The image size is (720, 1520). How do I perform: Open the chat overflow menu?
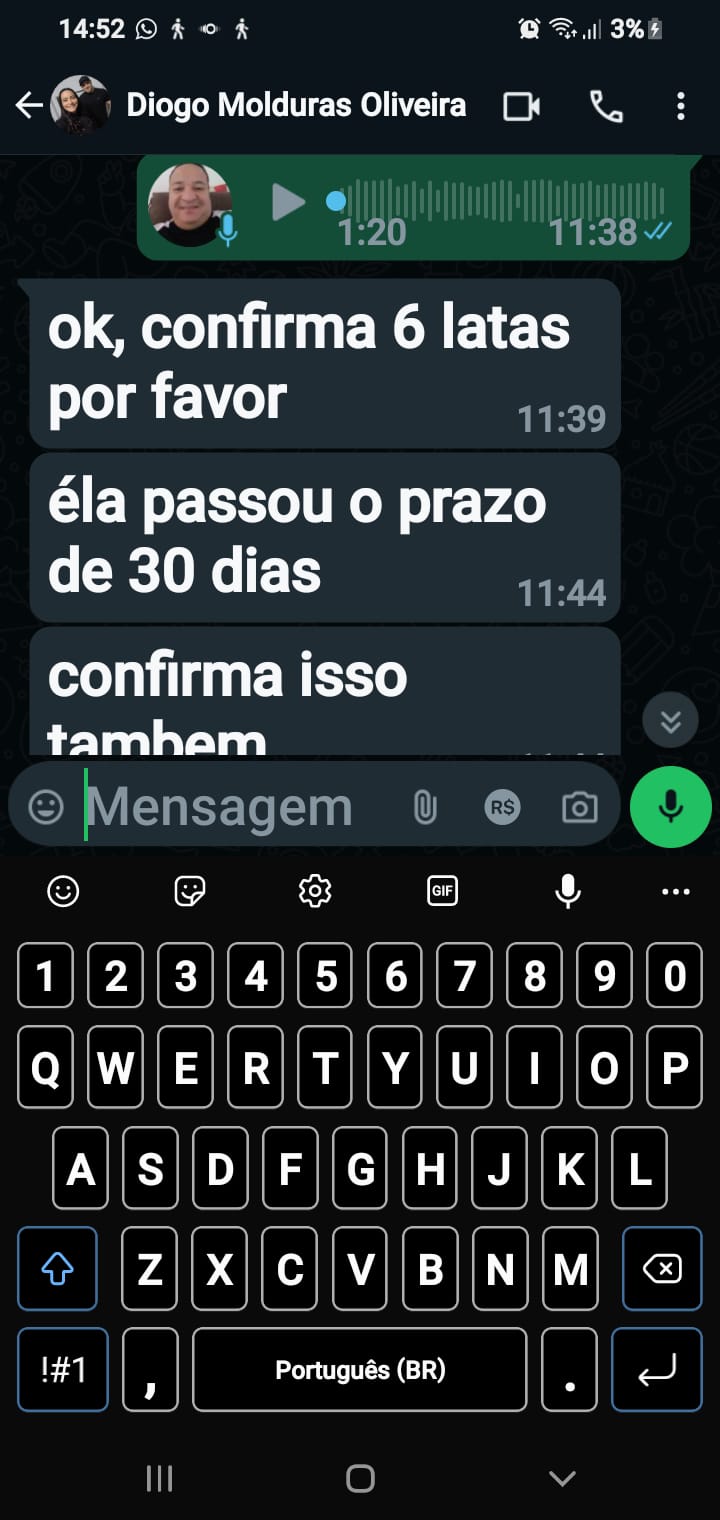click(680, 106)
